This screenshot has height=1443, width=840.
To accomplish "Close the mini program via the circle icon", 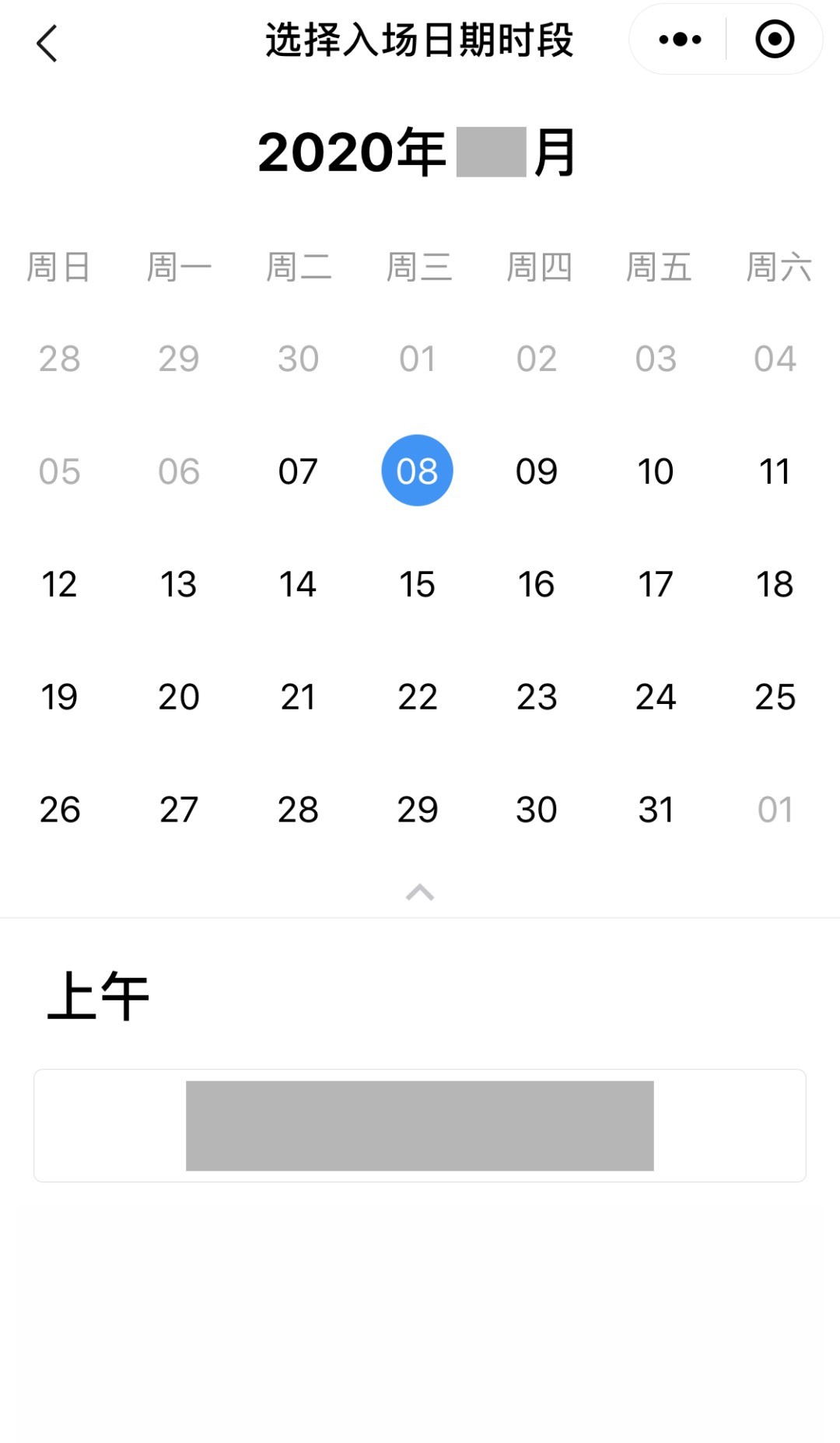I will [775, 40].
